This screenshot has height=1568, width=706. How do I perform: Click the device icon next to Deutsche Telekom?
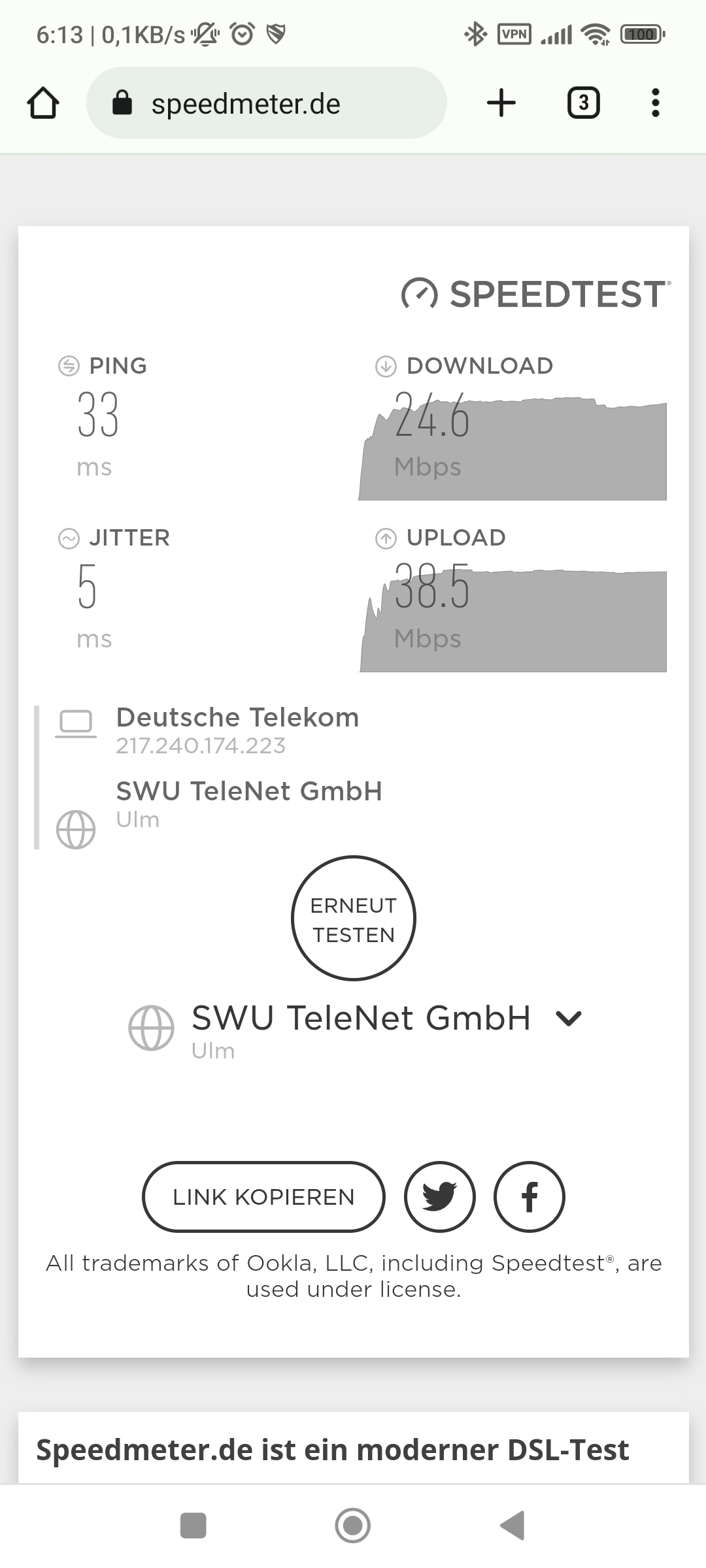(76, 722)
